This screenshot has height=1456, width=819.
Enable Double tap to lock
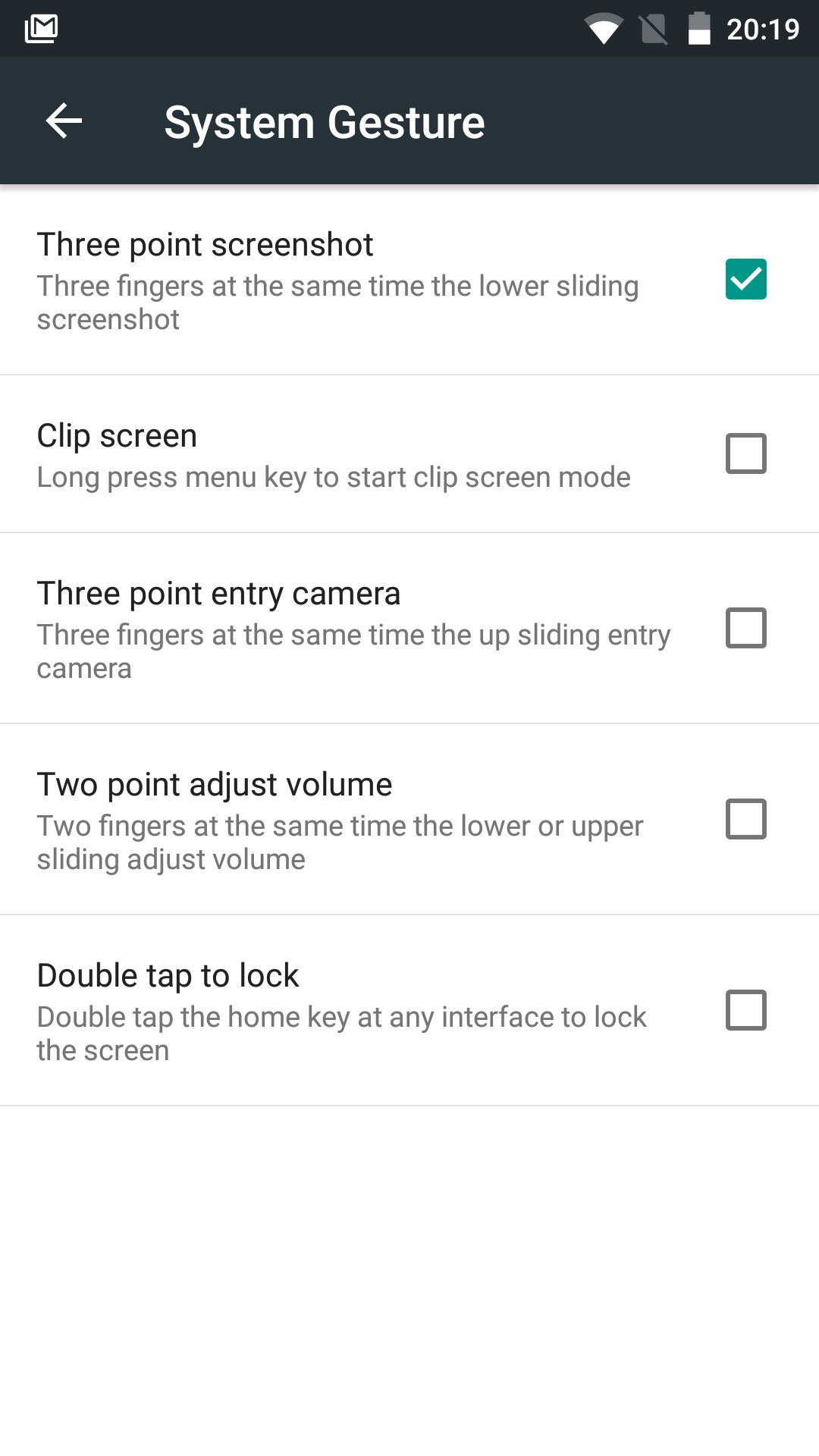pyautogui.click(x=746, y=1010)
